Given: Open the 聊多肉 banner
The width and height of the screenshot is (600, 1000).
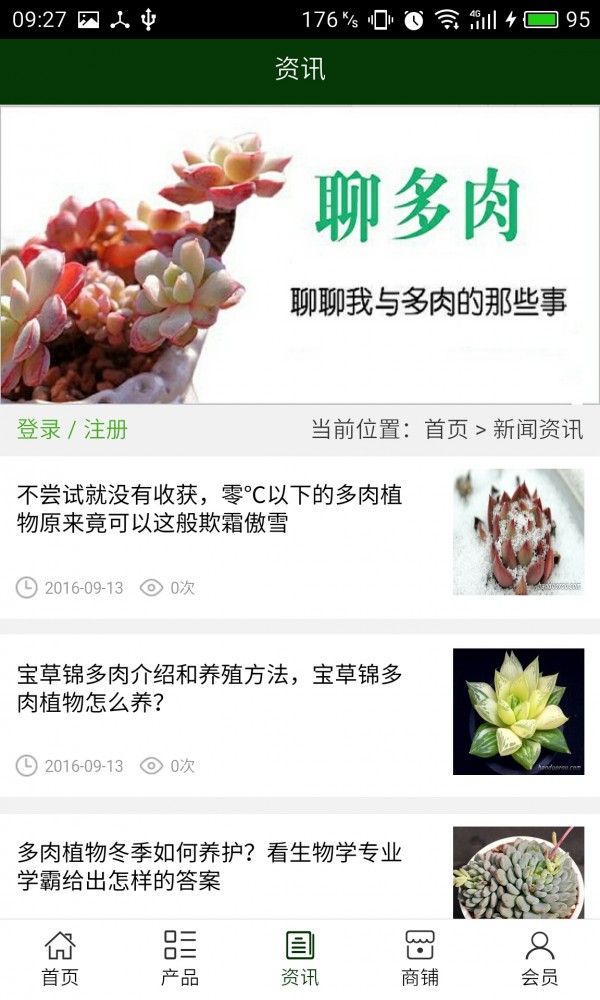Looking at the screenshot, I should point(300,255).
